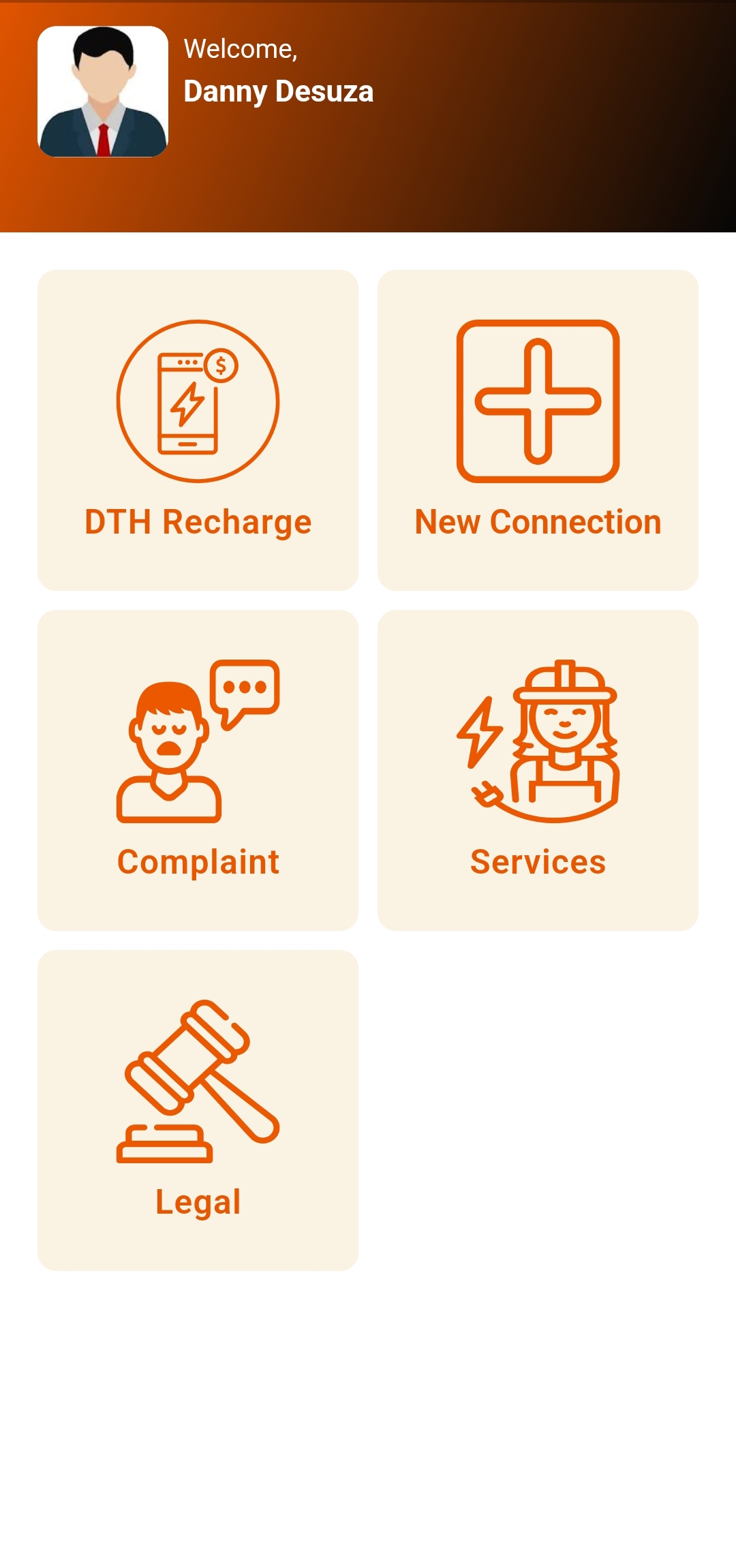The height and width of the screenshot is (1568, 736).
Task: Open the DTH Recharge card
Action: pyautogui.click(x=198, y=430)
